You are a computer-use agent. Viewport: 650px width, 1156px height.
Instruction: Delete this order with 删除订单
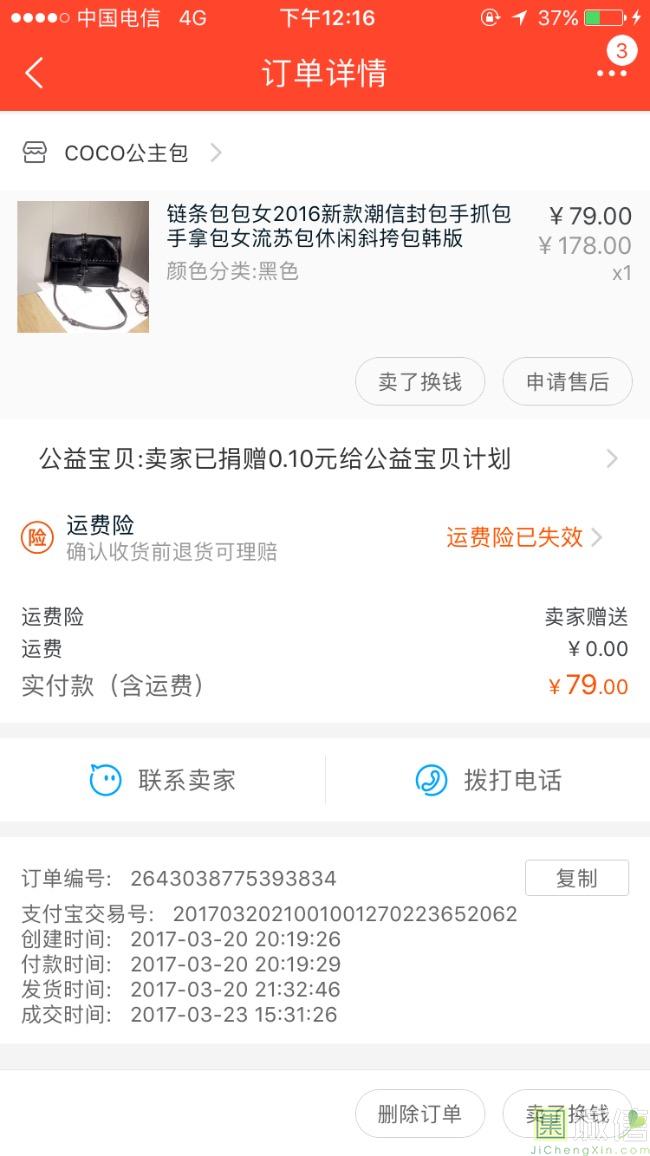tap(420, 1114)
